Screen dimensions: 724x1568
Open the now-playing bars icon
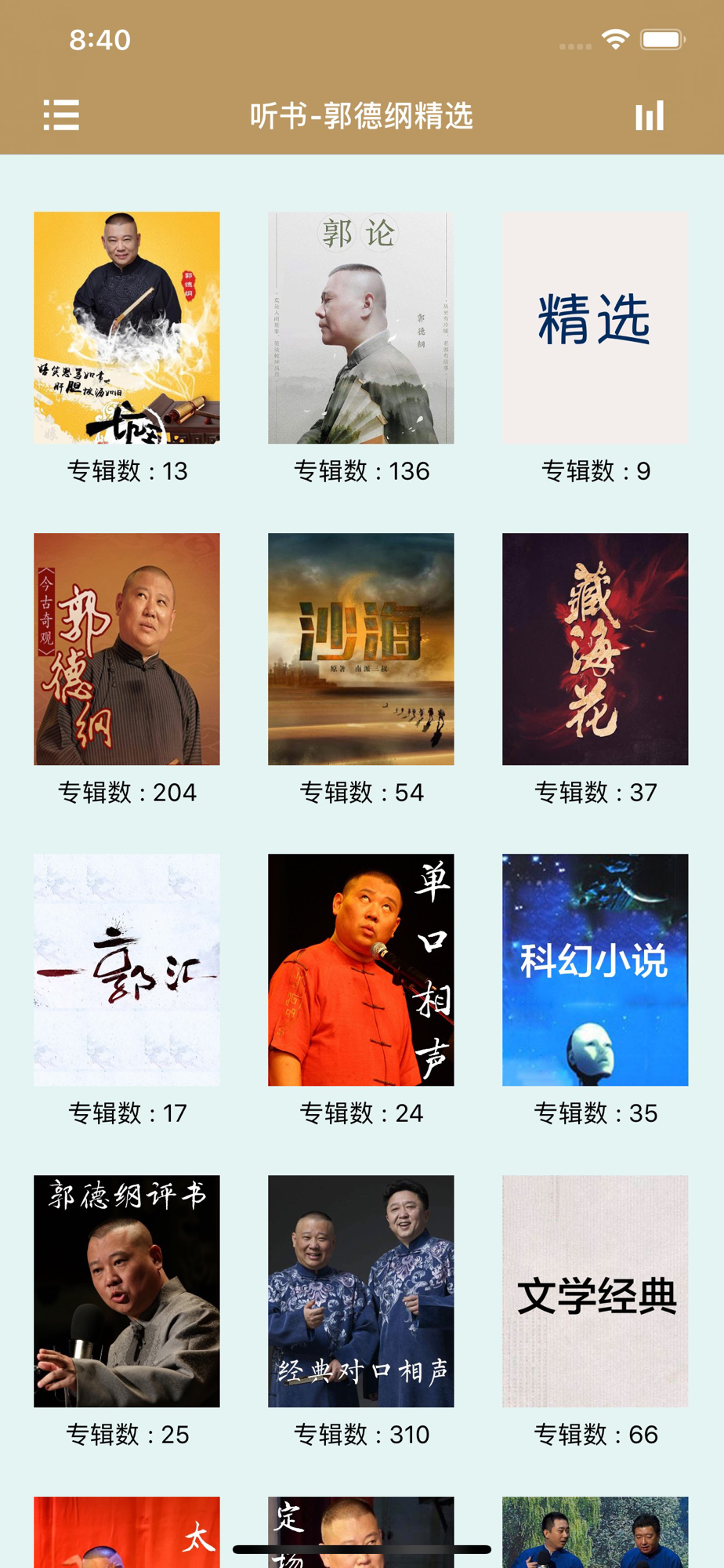[x=650, y=115]
